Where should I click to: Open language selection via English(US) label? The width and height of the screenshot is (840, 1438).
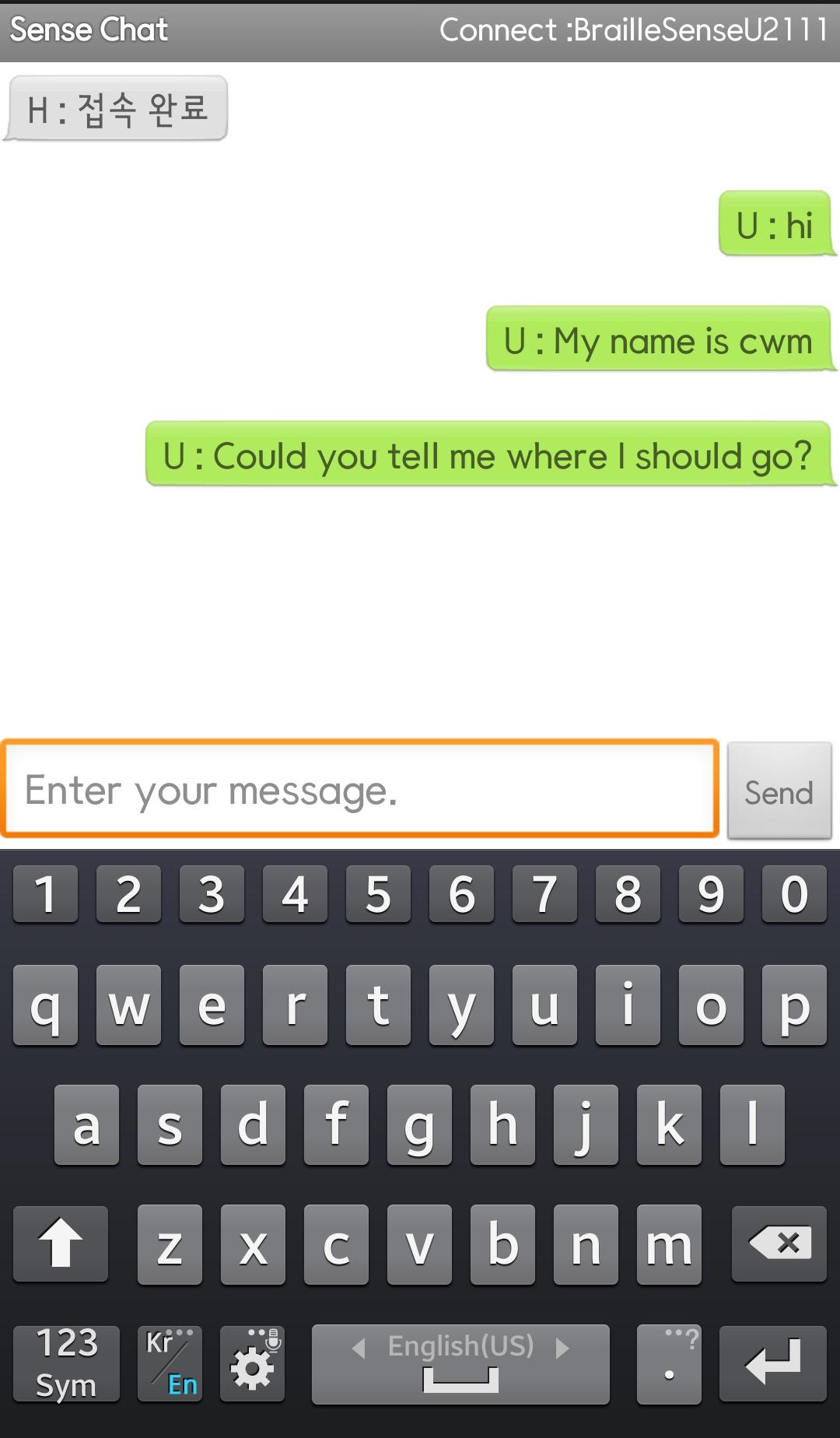(x=460, y=1345)
